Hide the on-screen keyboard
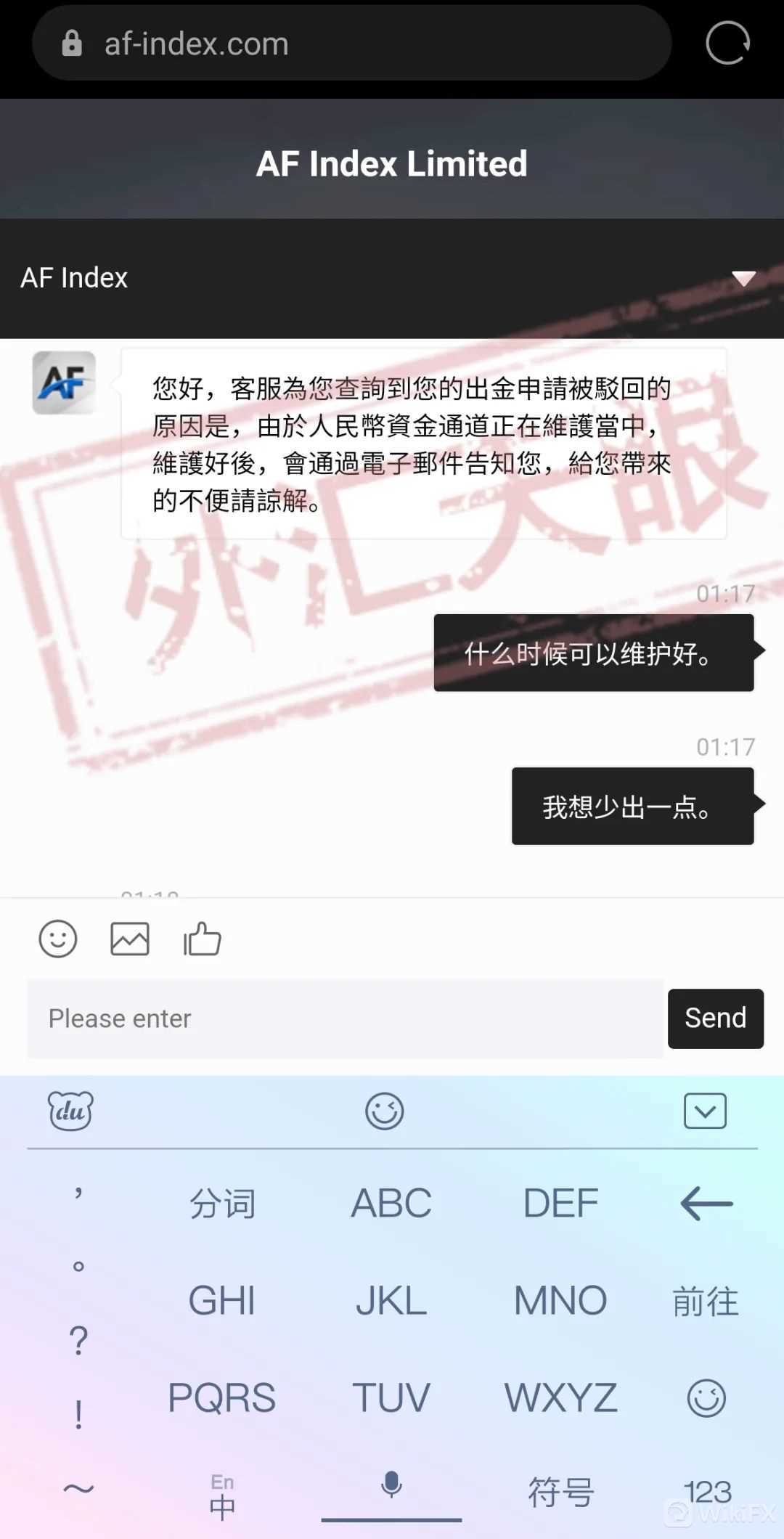Screen dimensions: 784x1539 coord(705,1111)
